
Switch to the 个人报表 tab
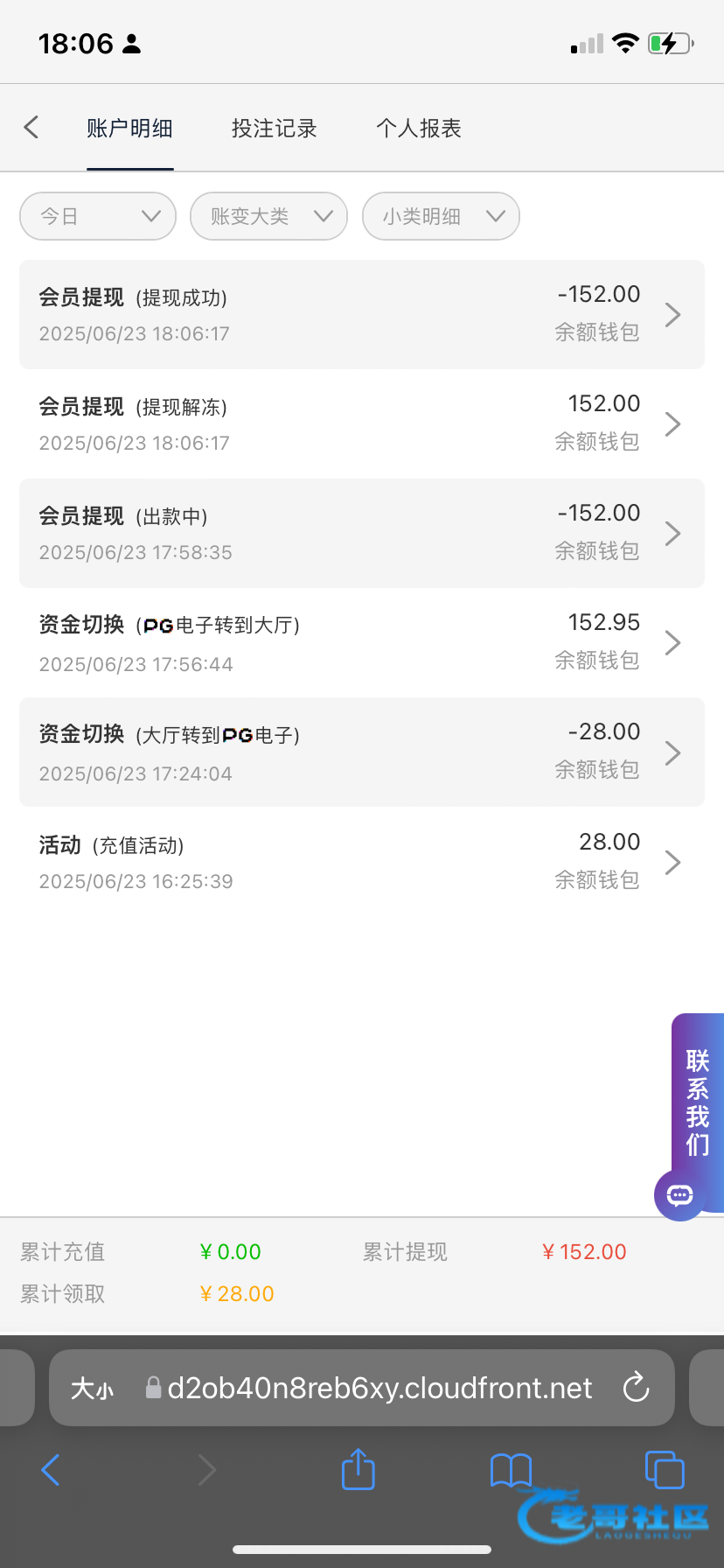pyautogui.click(x=419, y=129)
